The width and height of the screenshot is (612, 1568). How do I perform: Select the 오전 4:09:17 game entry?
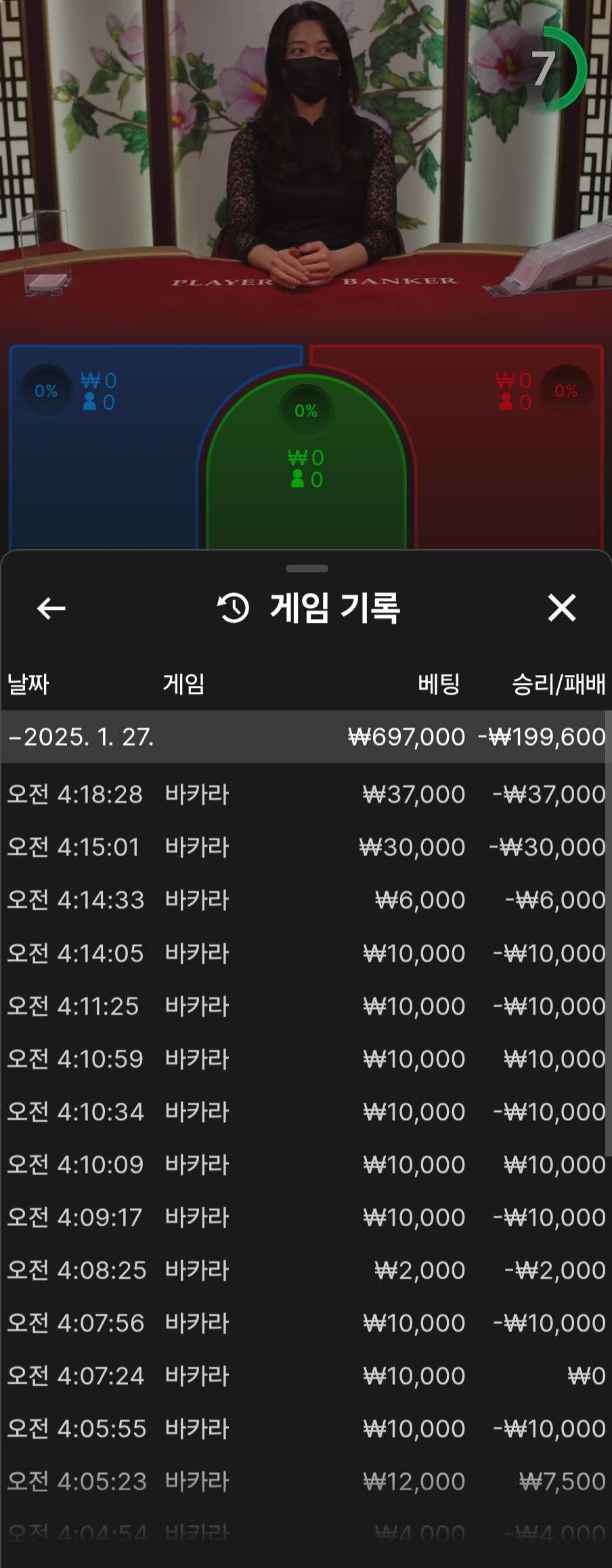coord(306,1217)
